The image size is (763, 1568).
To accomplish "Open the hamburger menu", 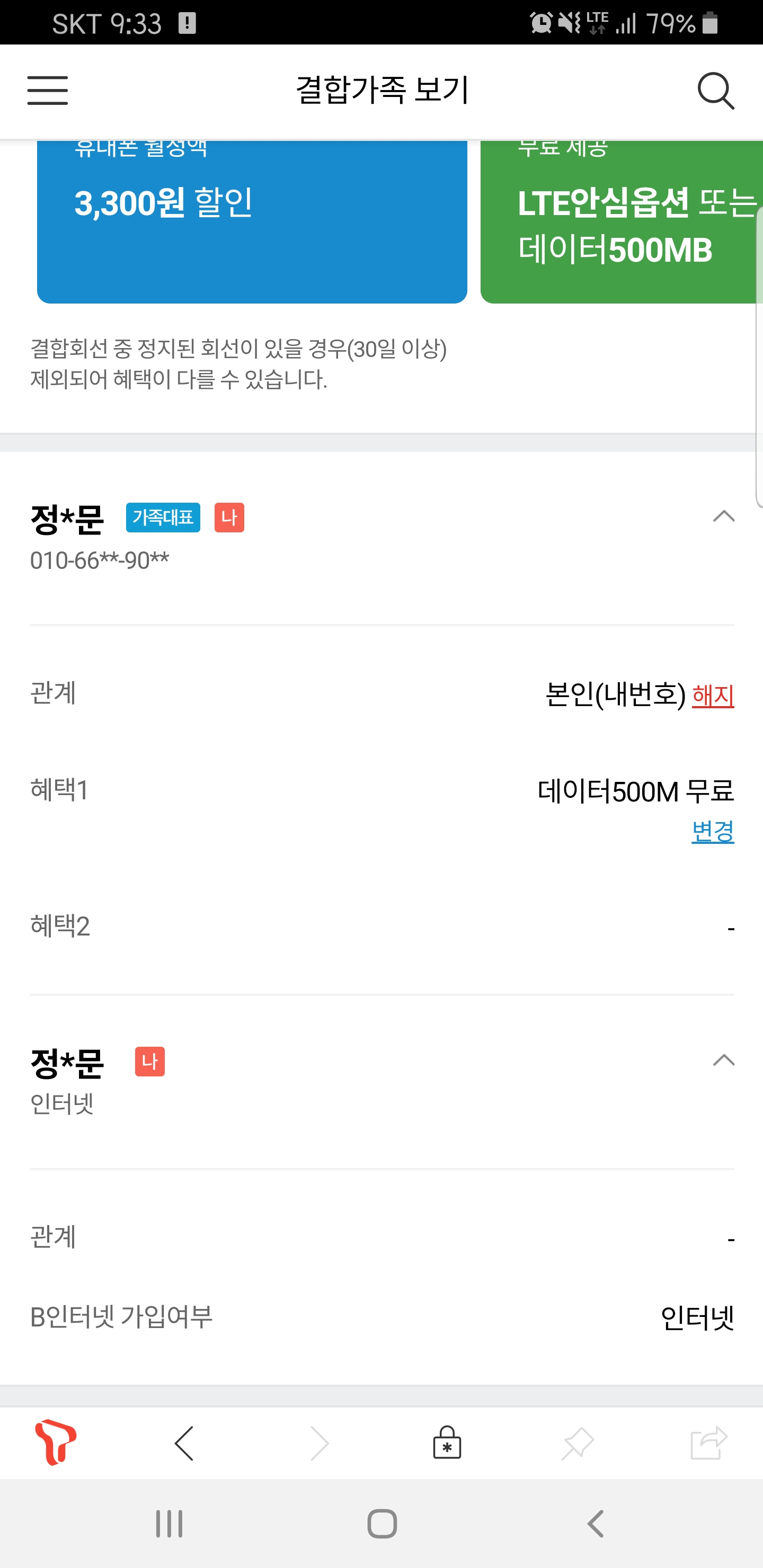I will [x=48, y=91].
